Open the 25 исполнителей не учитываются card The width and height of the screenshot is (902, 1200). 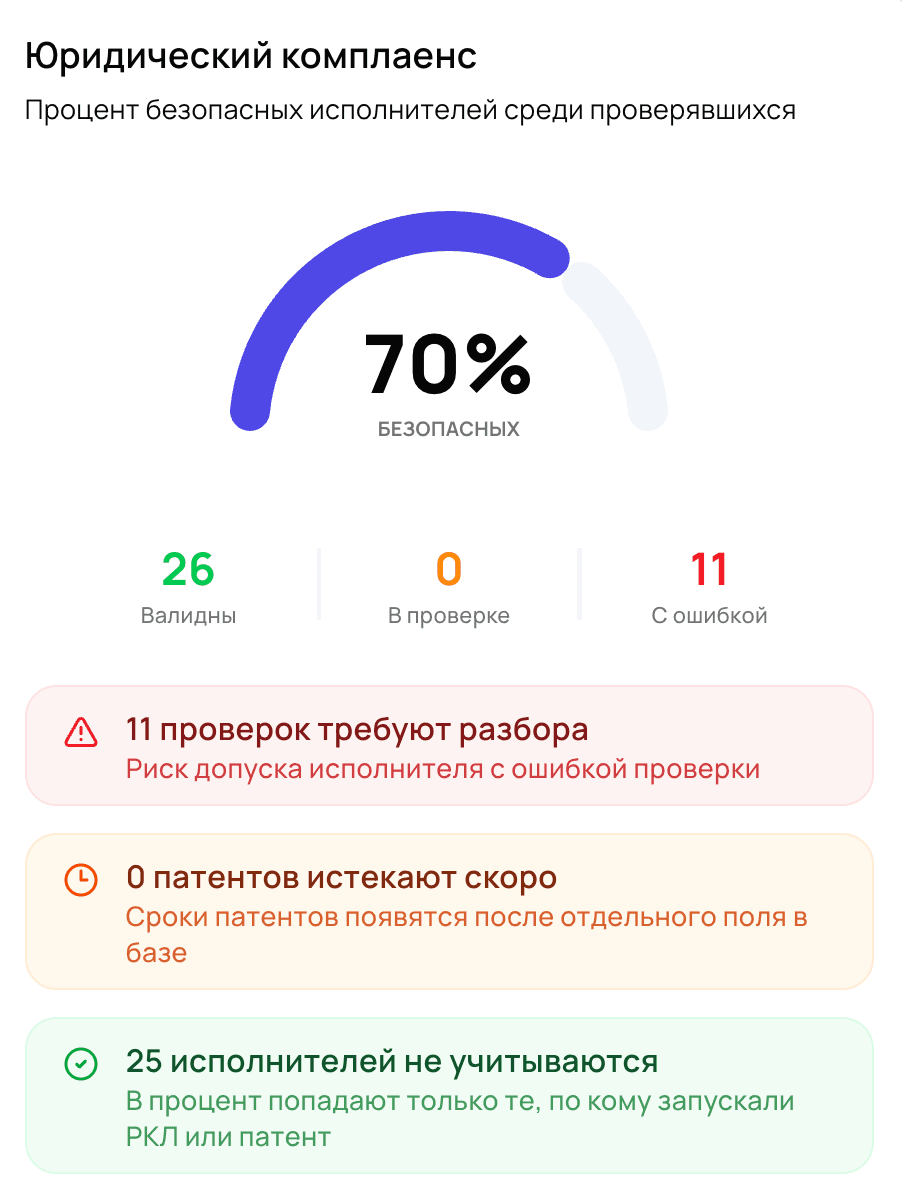pyautogui.click(x=449, y=1095)
